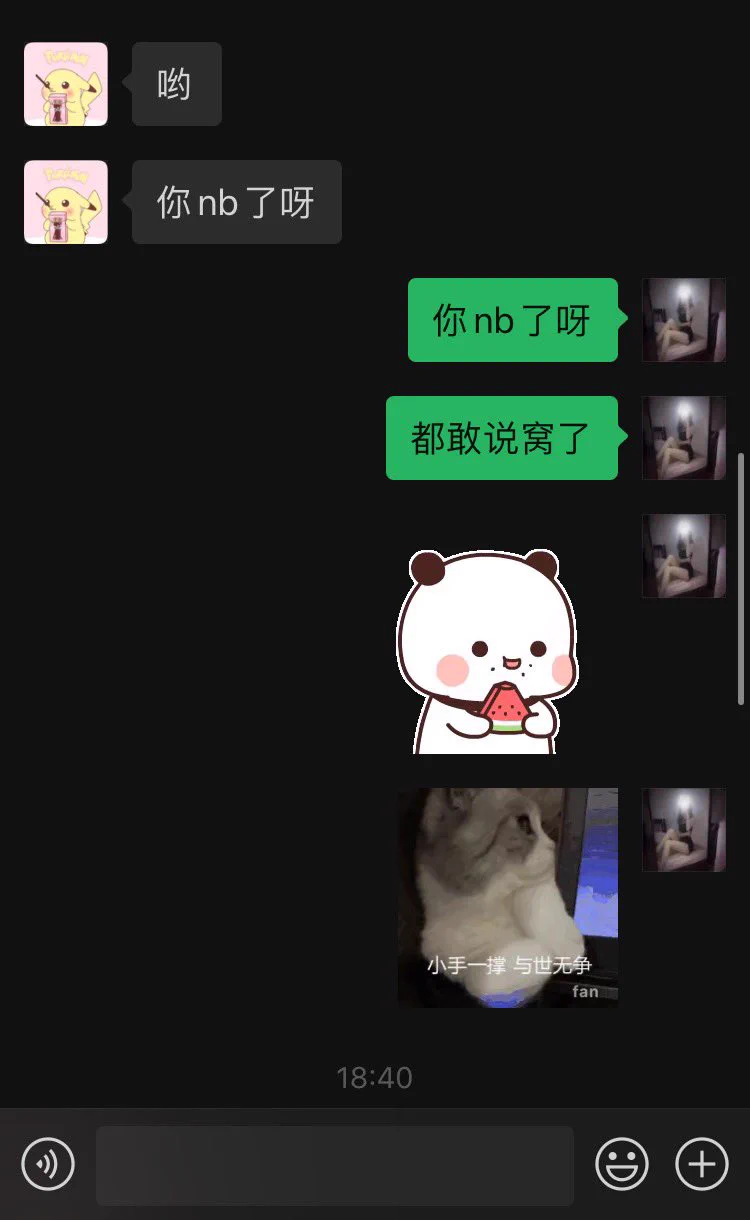
Task: Open my avatar beside 都敢说窝了
Action: click(684, 438)
